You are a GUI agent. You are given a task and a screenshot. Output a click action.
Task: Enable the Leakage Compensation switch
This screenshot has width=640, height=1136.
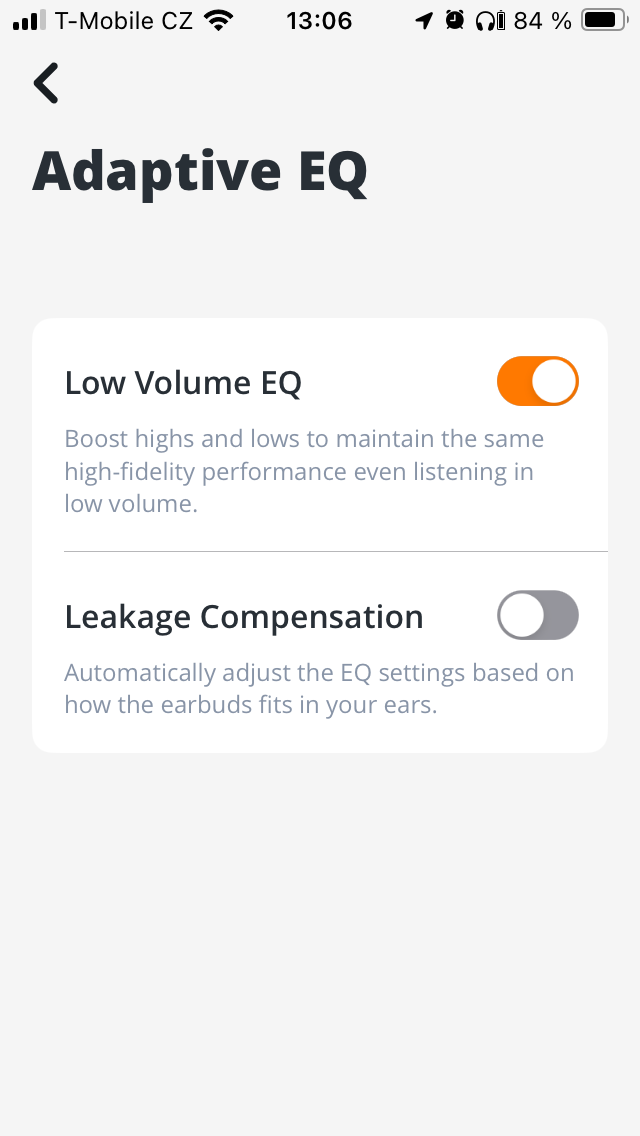click(x=537, y=615)
